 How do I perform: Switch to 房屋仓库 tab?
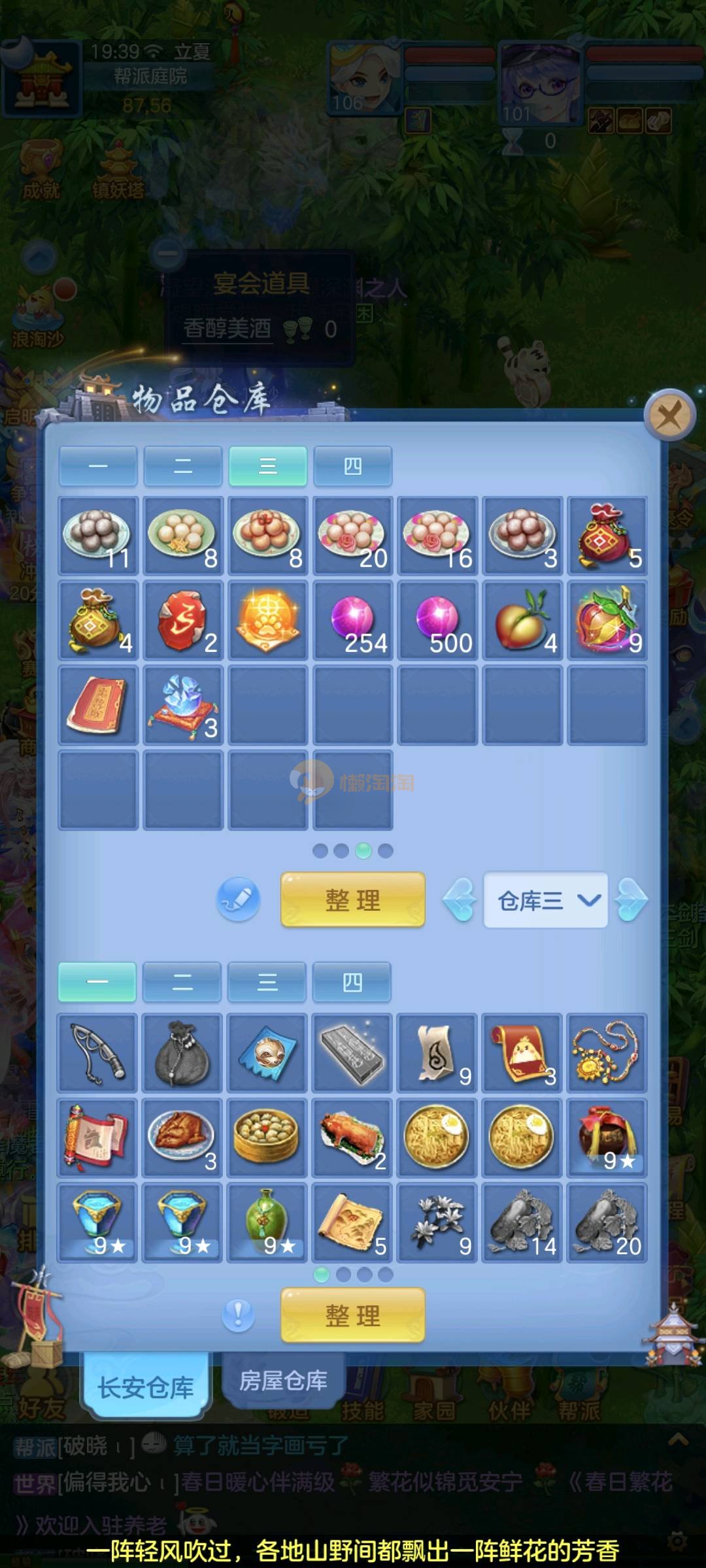coord(283,1380)
